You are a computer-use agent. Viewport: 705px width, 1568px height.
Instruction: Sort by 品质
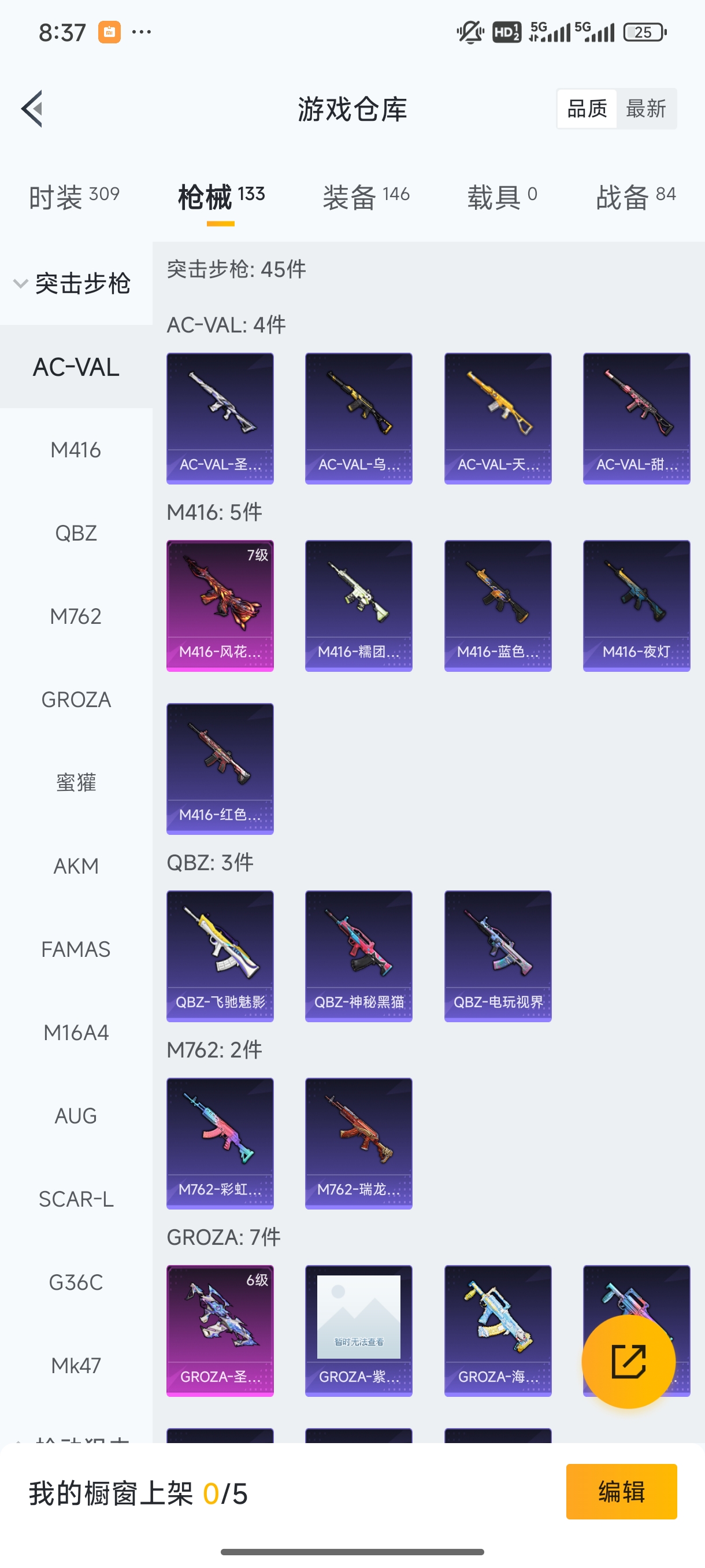(587, 109)
